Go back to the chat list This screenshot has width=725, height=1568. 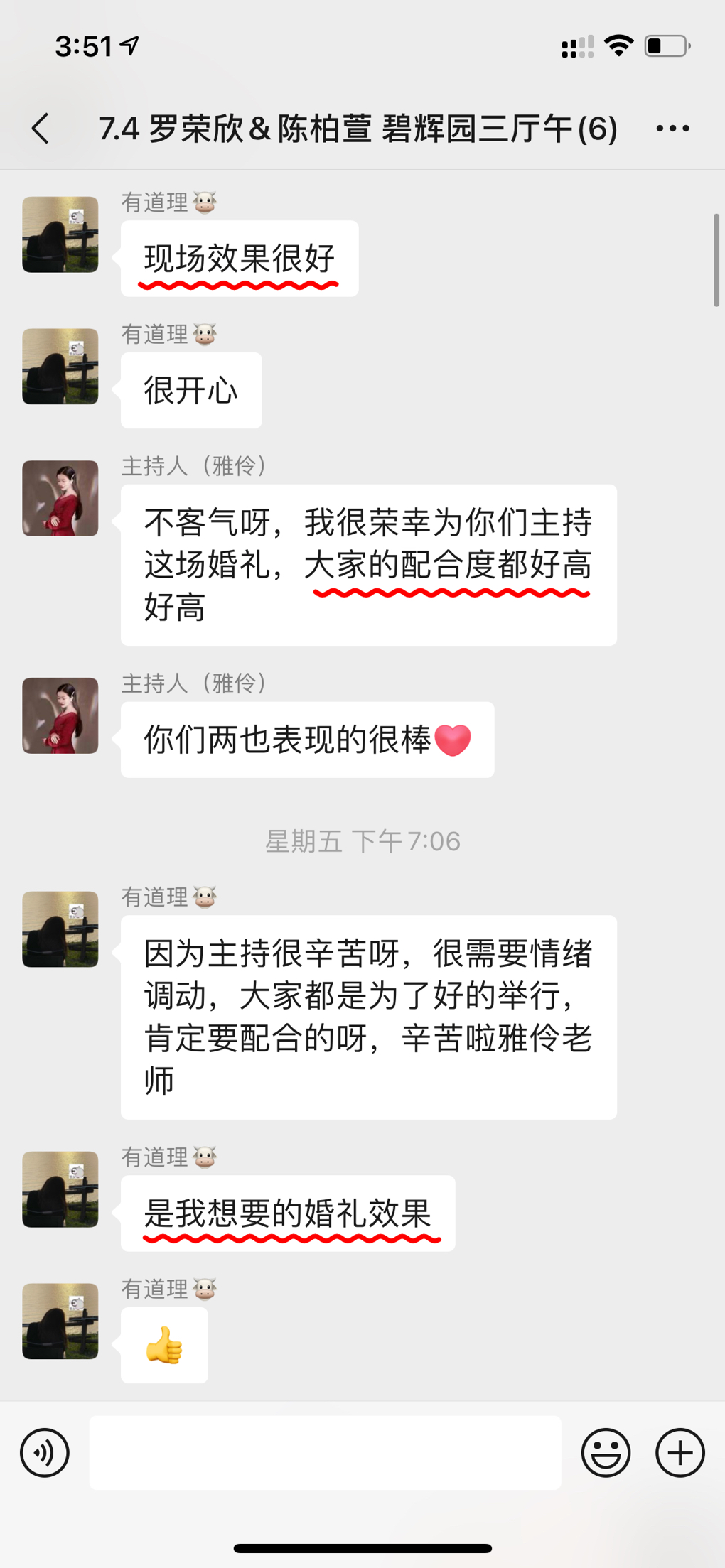[x=41, y=129]
